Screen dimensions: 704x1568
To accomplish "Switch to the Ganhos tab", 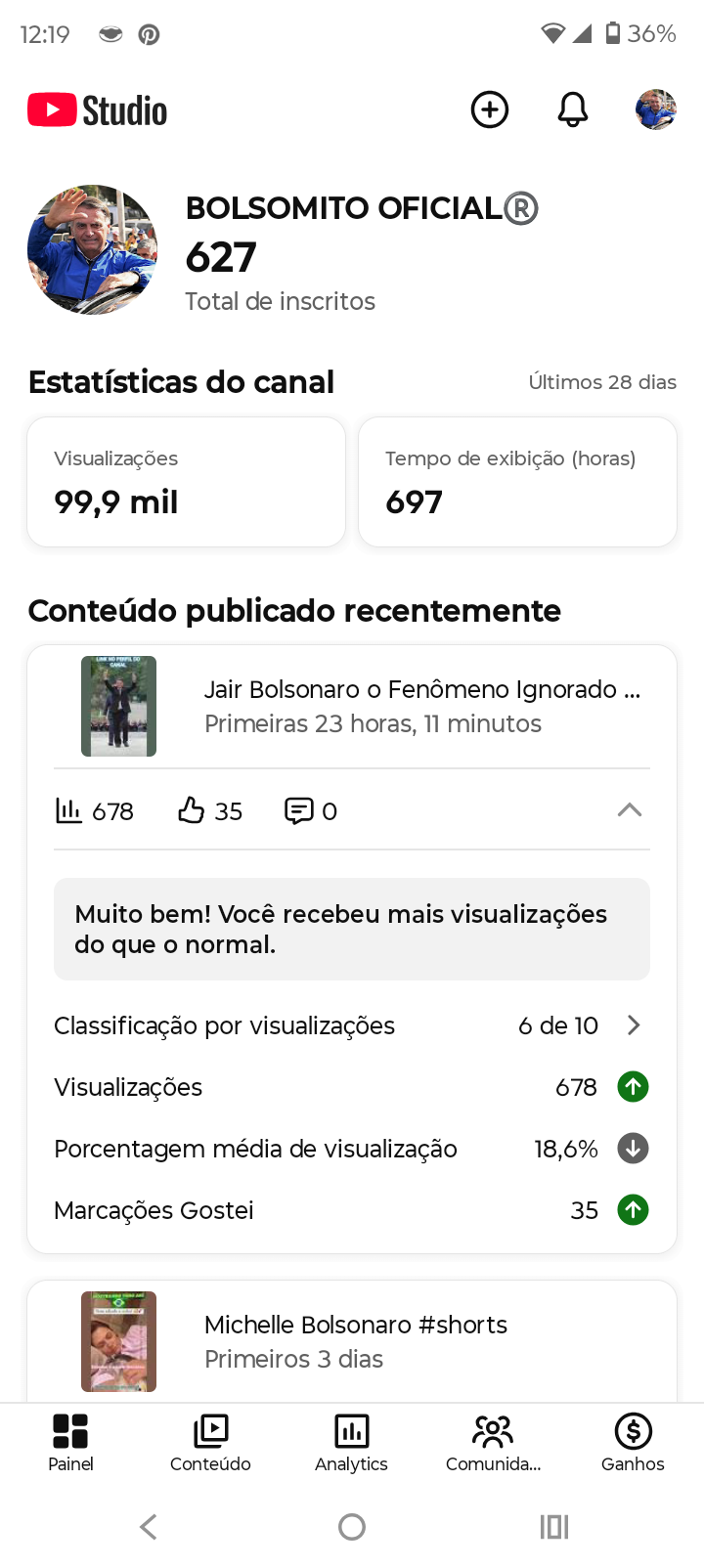I will (x=633, y=1442).
